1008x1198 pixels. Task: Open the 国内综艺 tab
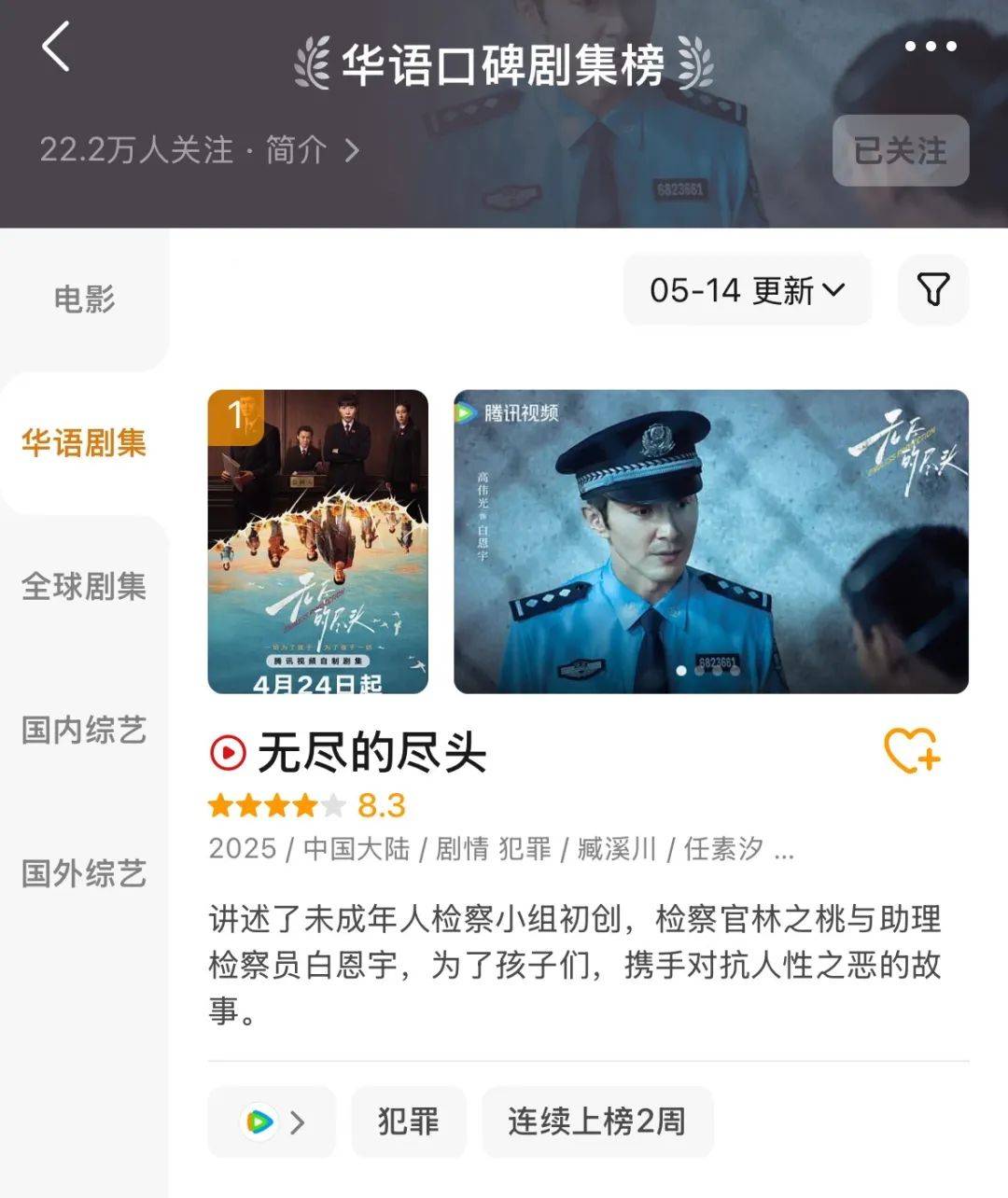84,731
